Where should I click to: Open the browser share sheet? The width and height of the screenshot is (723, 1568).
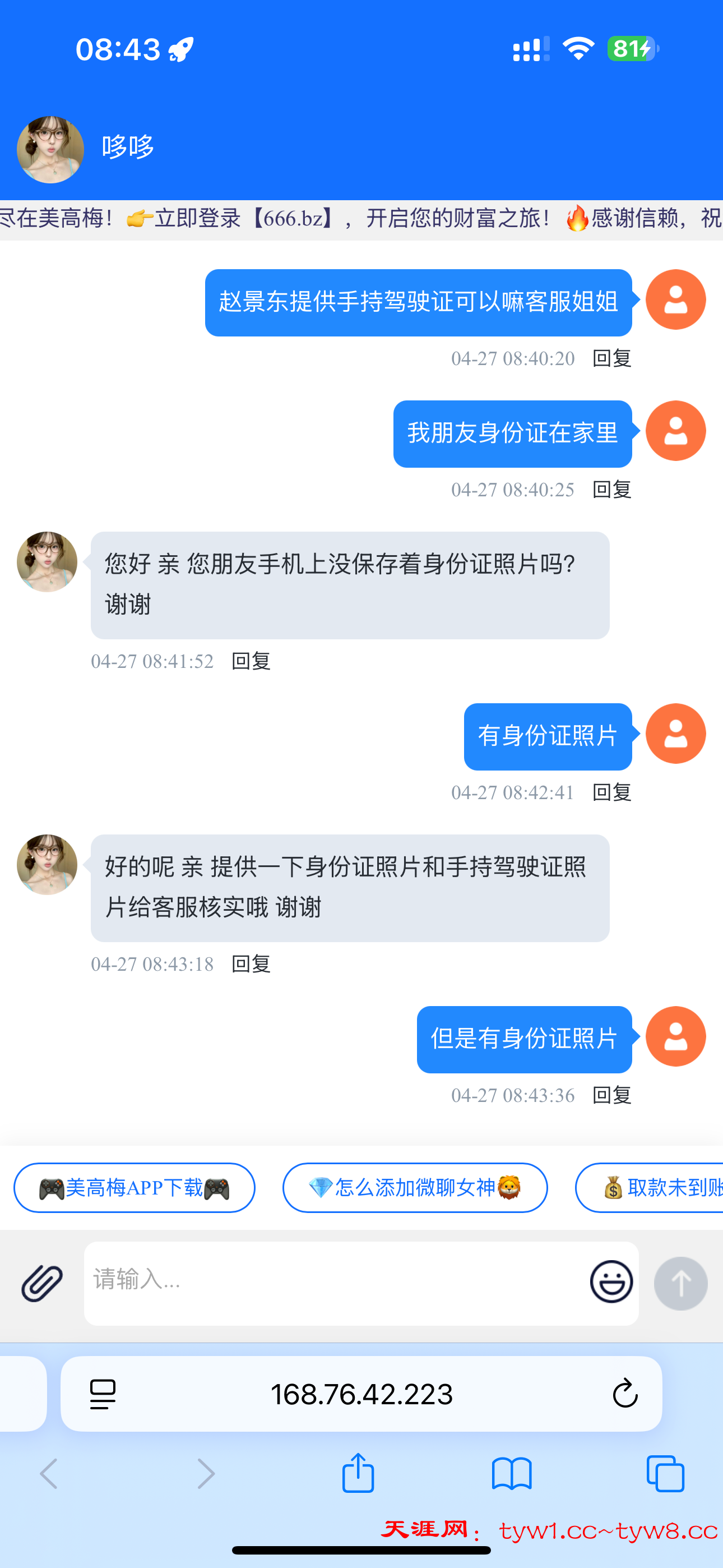click(x=358, y=1473)
